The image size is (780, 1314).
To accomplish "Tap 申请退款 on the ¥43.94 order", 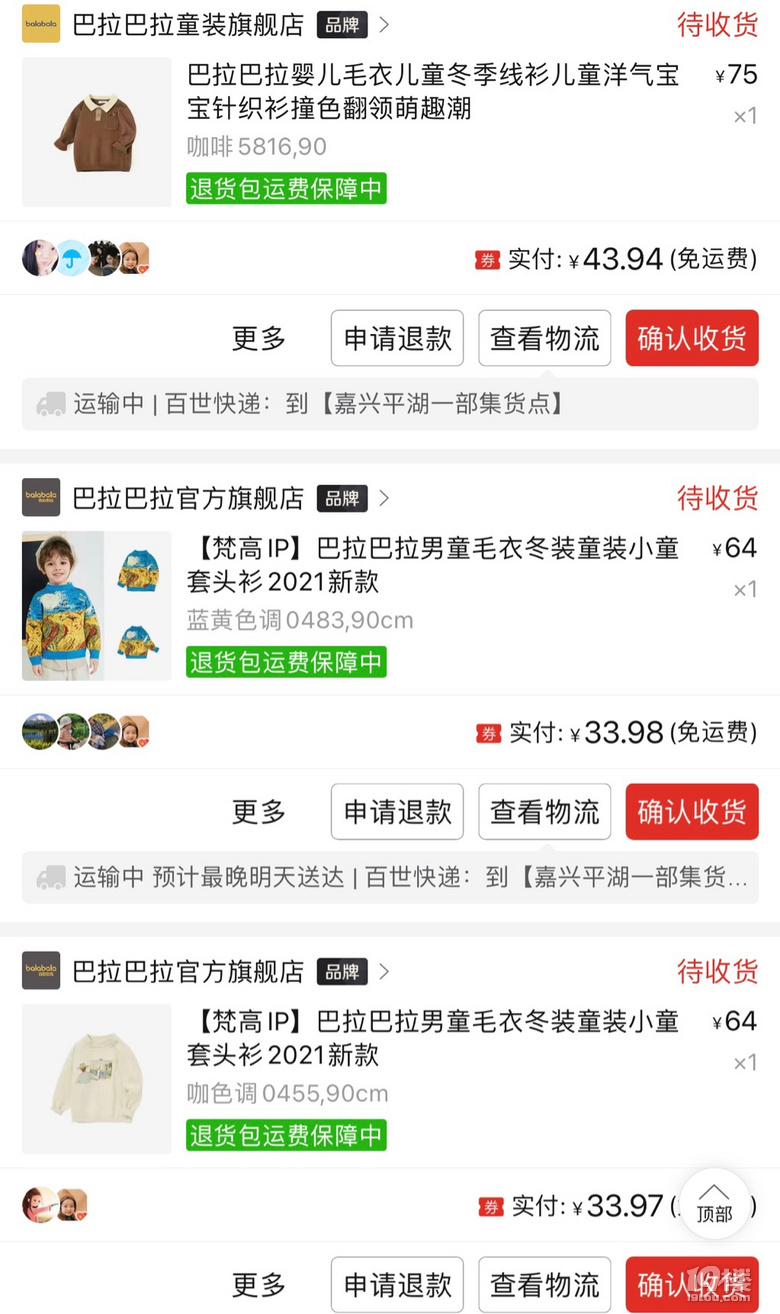I will [x=397, y=338].
